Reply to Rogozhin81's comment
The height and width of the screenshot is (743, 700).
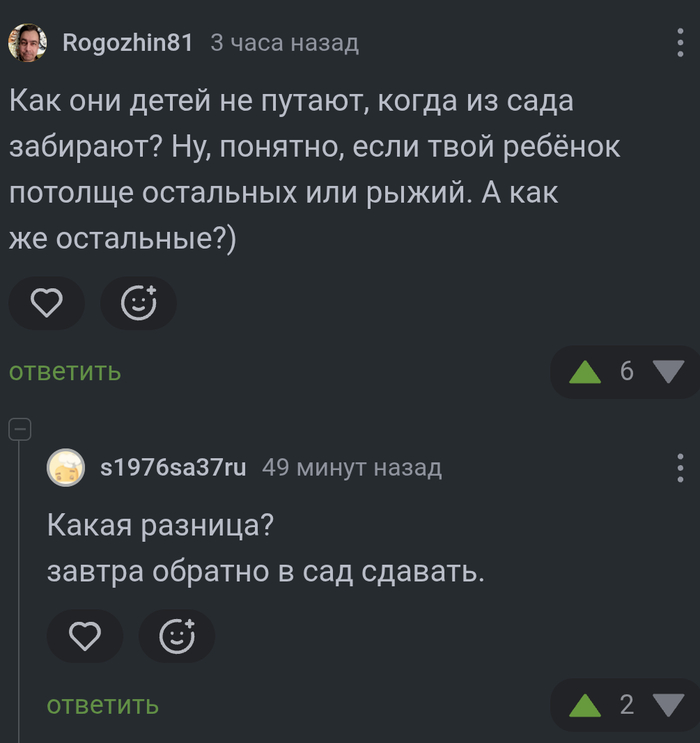[x=65, y=372]
